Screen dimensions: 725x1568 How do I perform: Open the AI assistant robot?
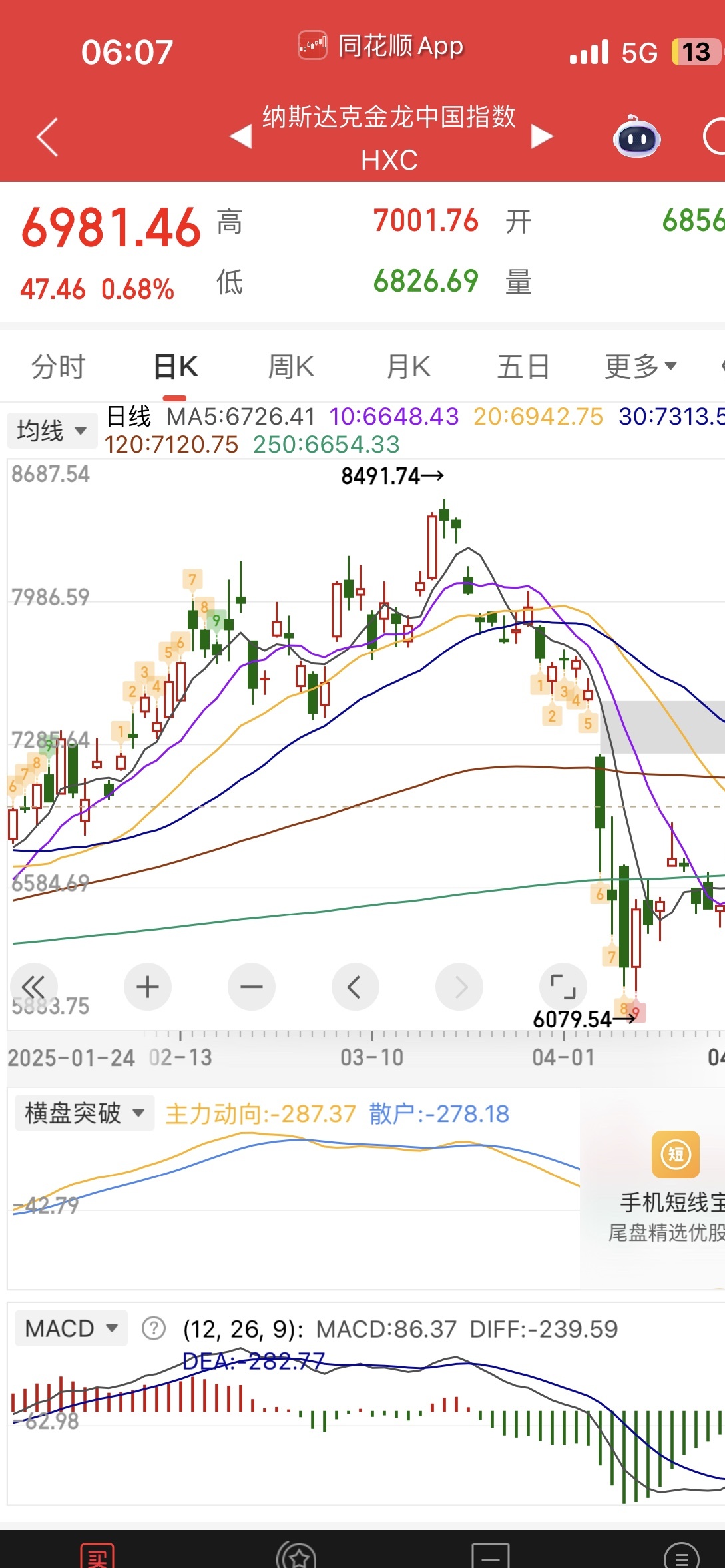tap(636, 138)
